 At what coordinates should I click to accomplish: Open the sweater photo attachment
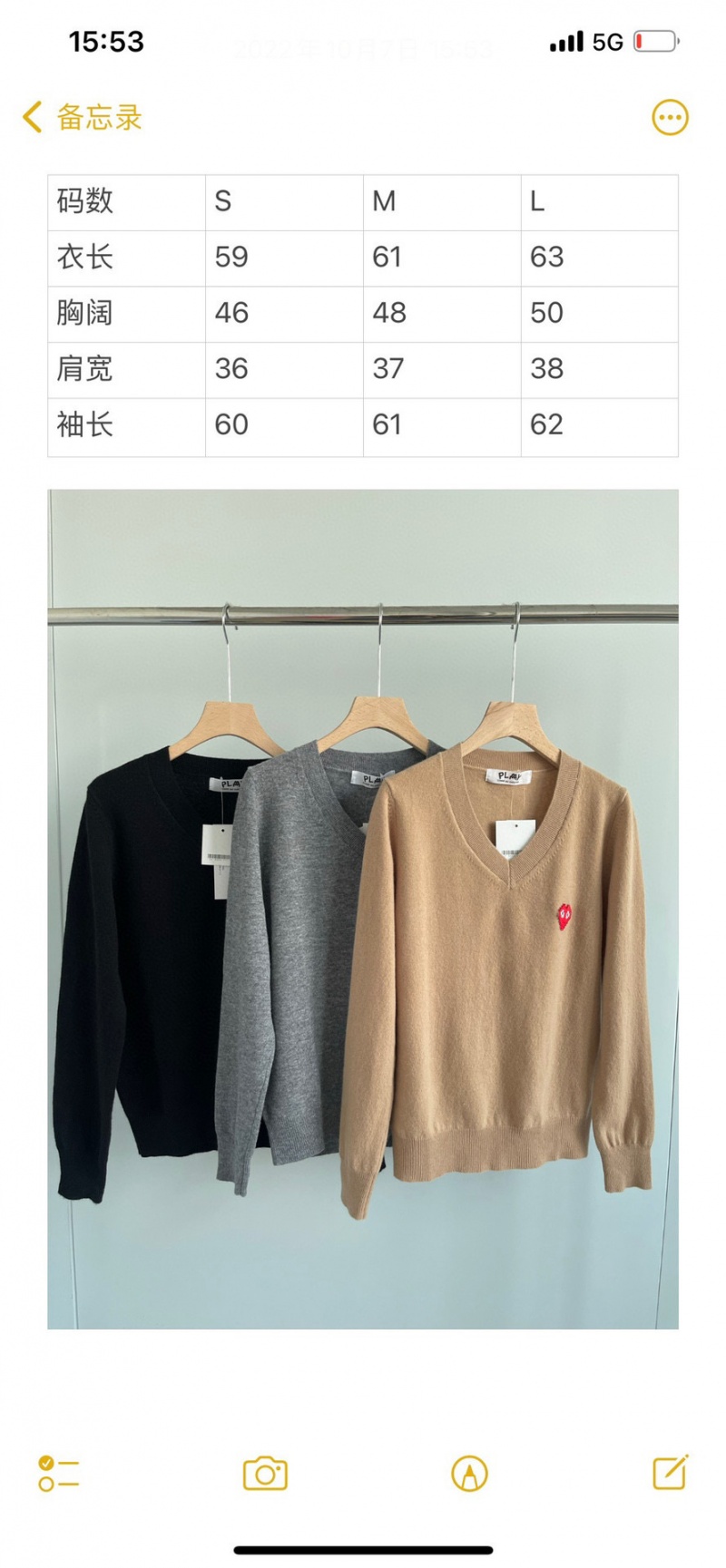tap(363, 909)
